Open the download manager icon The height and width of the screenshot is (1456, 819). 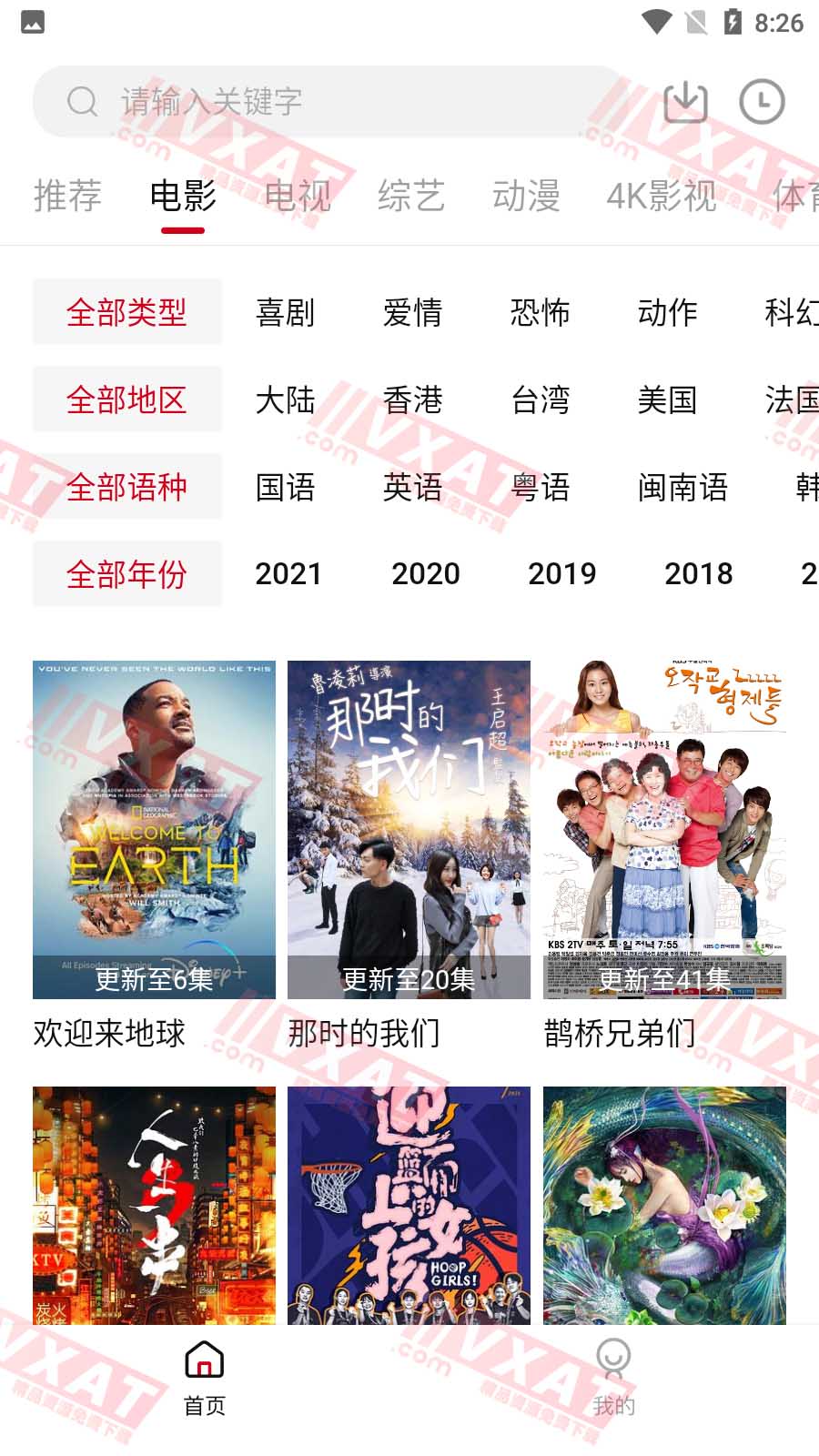[x=686, y=102]
